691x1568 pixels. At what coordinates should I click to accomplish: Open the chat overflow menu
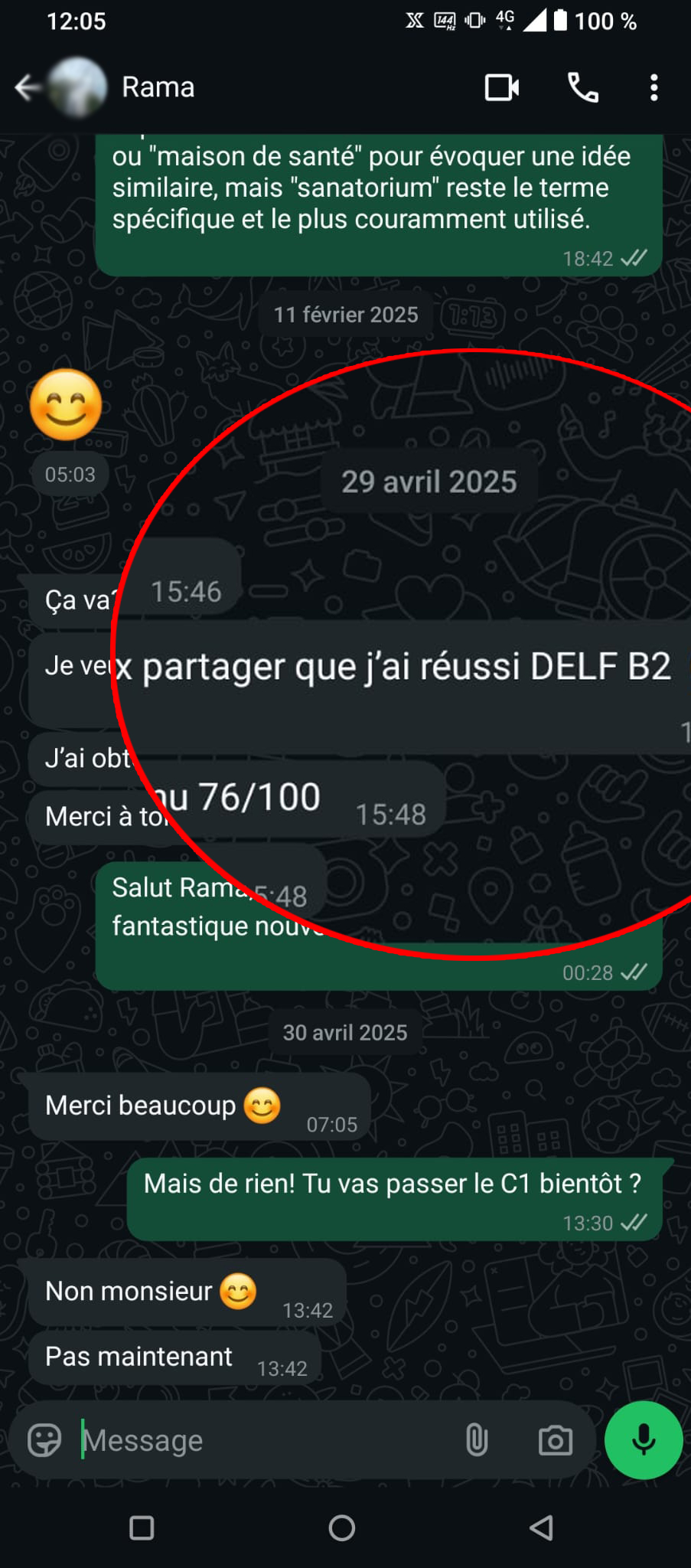click(x=654, y=87)
